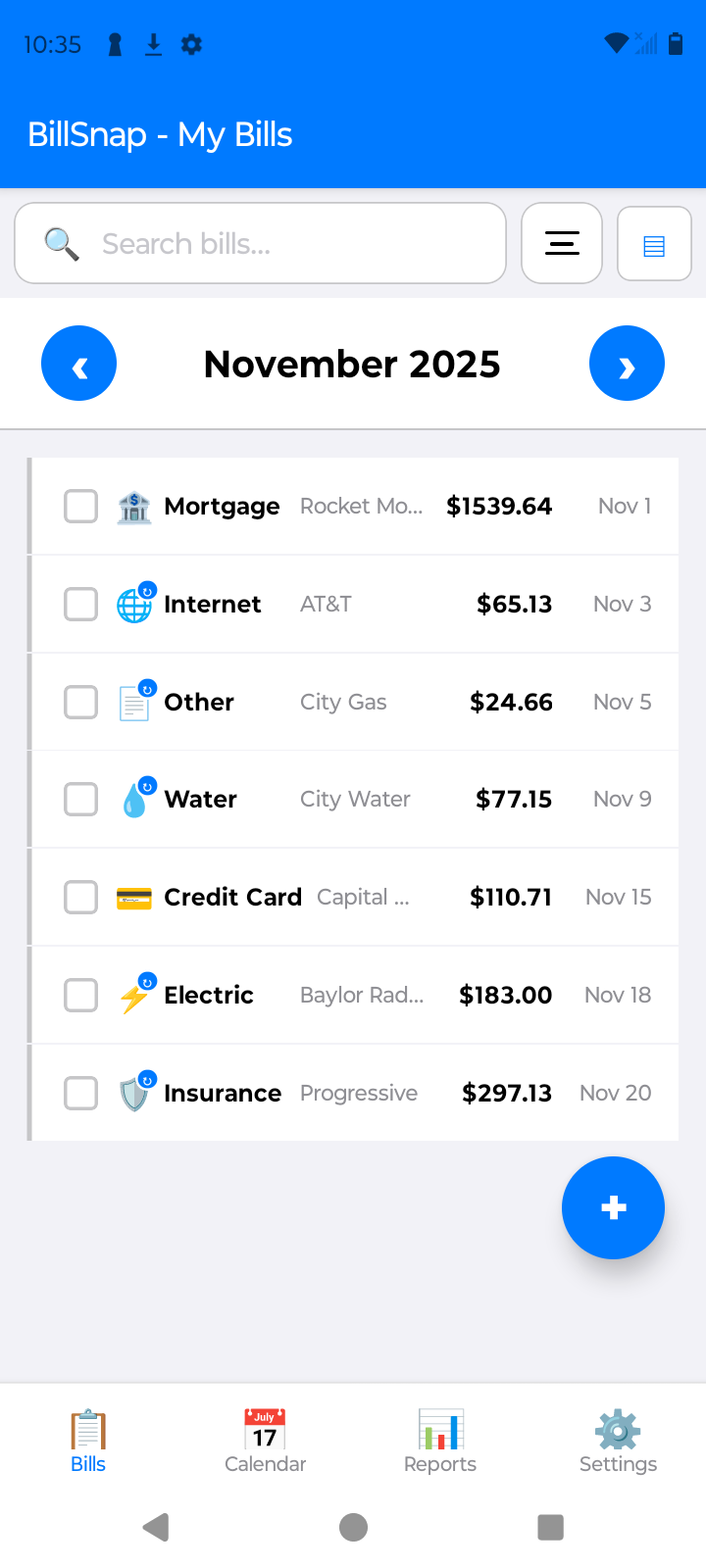Click the Internet globe icon for AT&T

tap(134, 604)
